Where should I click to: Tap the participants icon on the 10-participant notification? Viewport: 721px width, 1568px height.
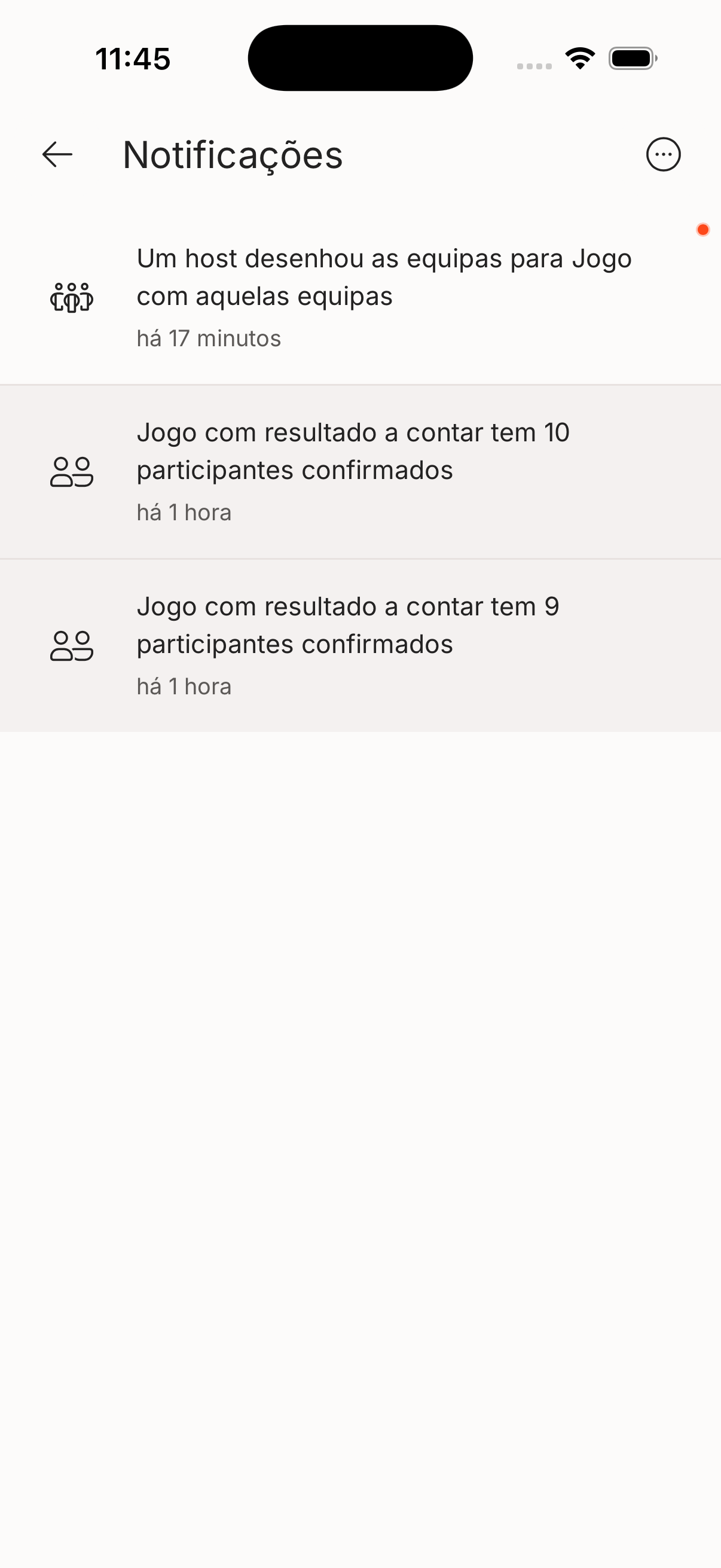click(x=71, y=472)
